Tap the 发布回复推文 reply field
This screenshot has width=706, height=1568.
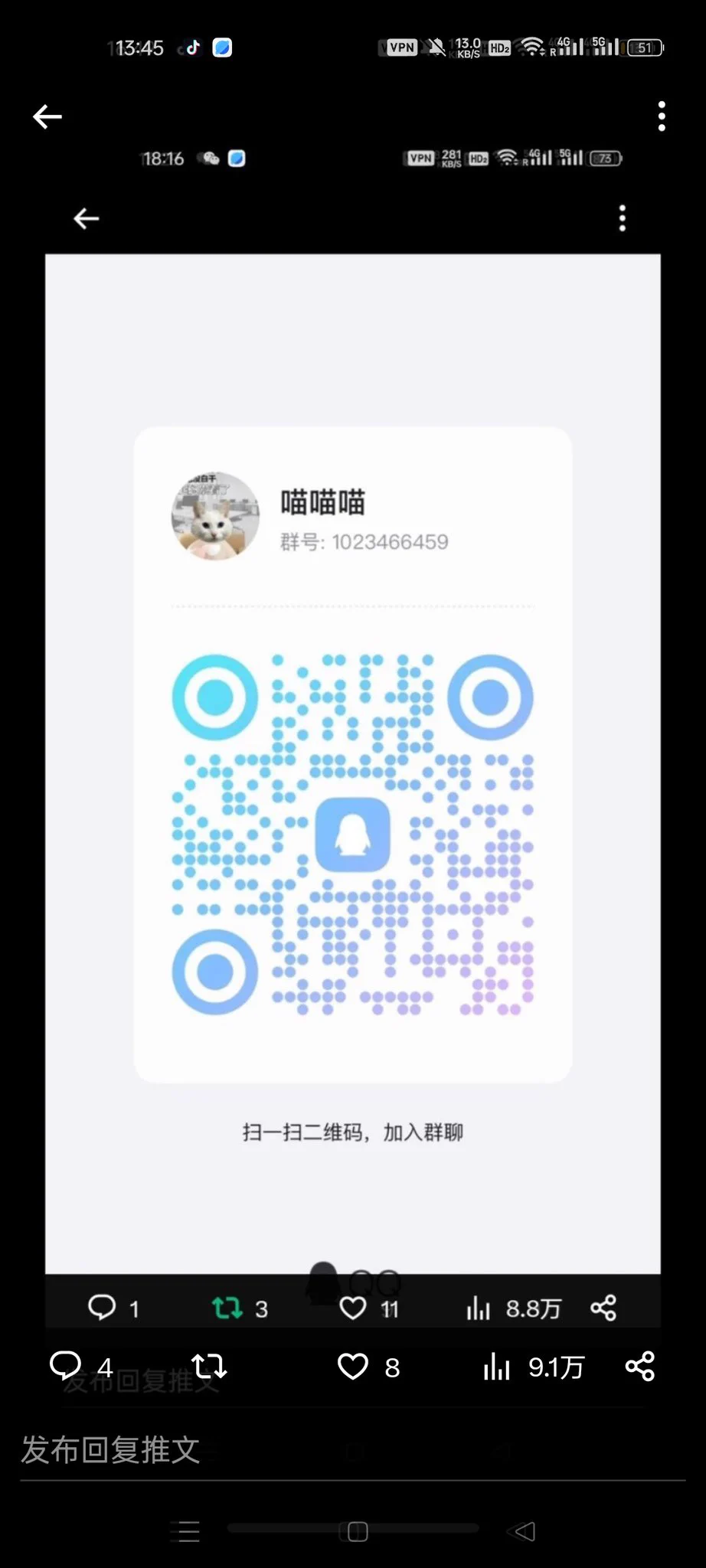230,1450
